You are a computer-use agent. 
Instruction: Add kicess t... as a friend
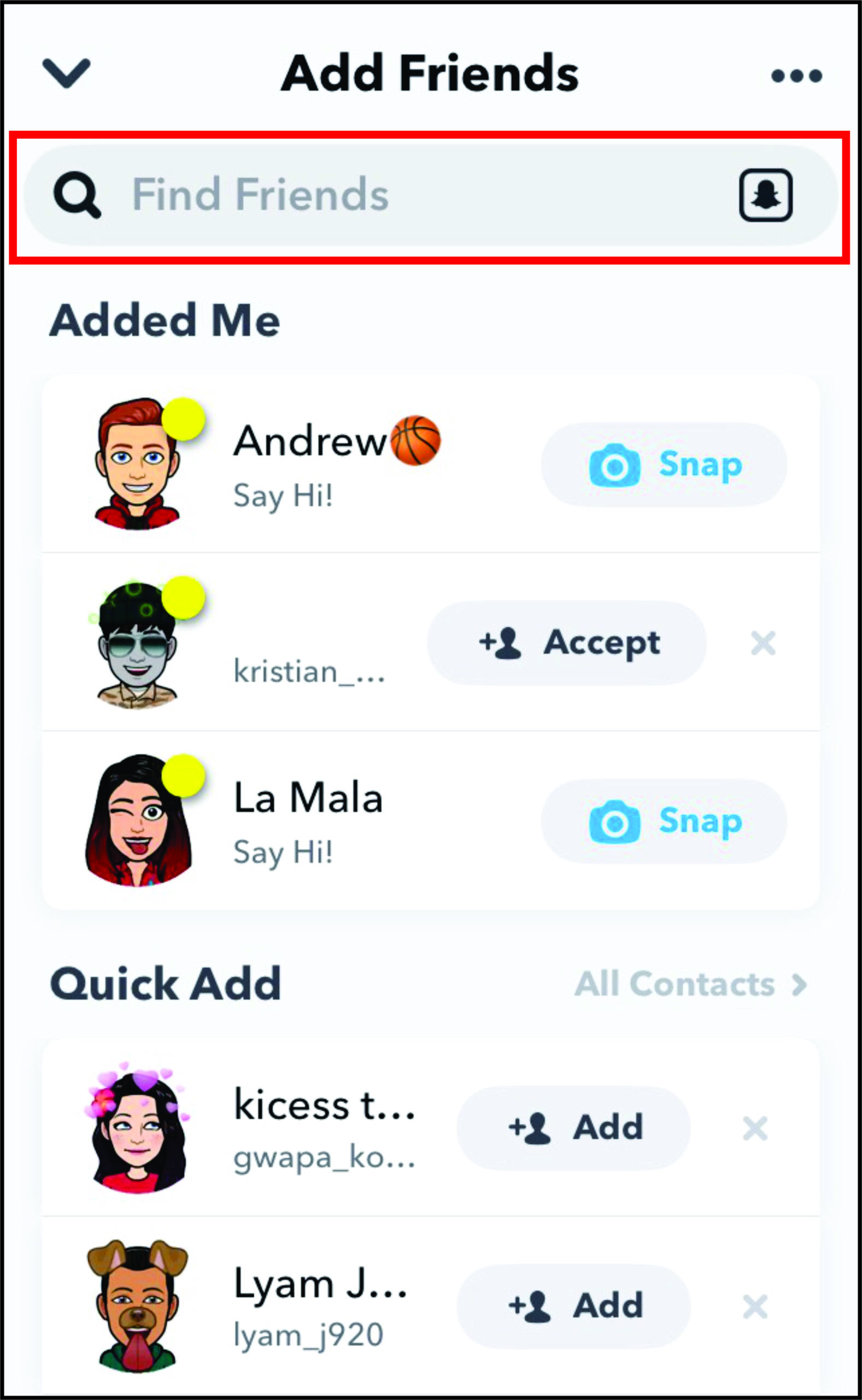[x=573, y=1128]
